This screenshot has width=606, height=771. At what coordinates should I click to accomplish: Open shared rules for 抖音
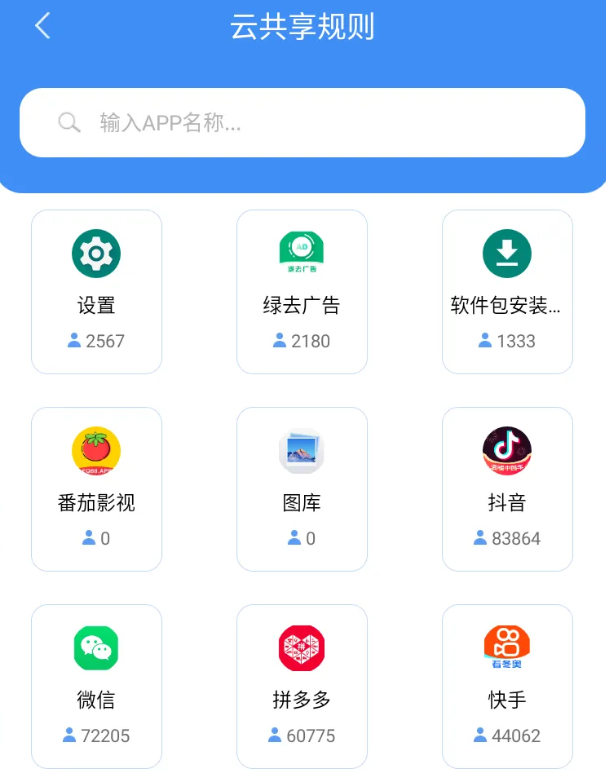click(x=507, y=489)
